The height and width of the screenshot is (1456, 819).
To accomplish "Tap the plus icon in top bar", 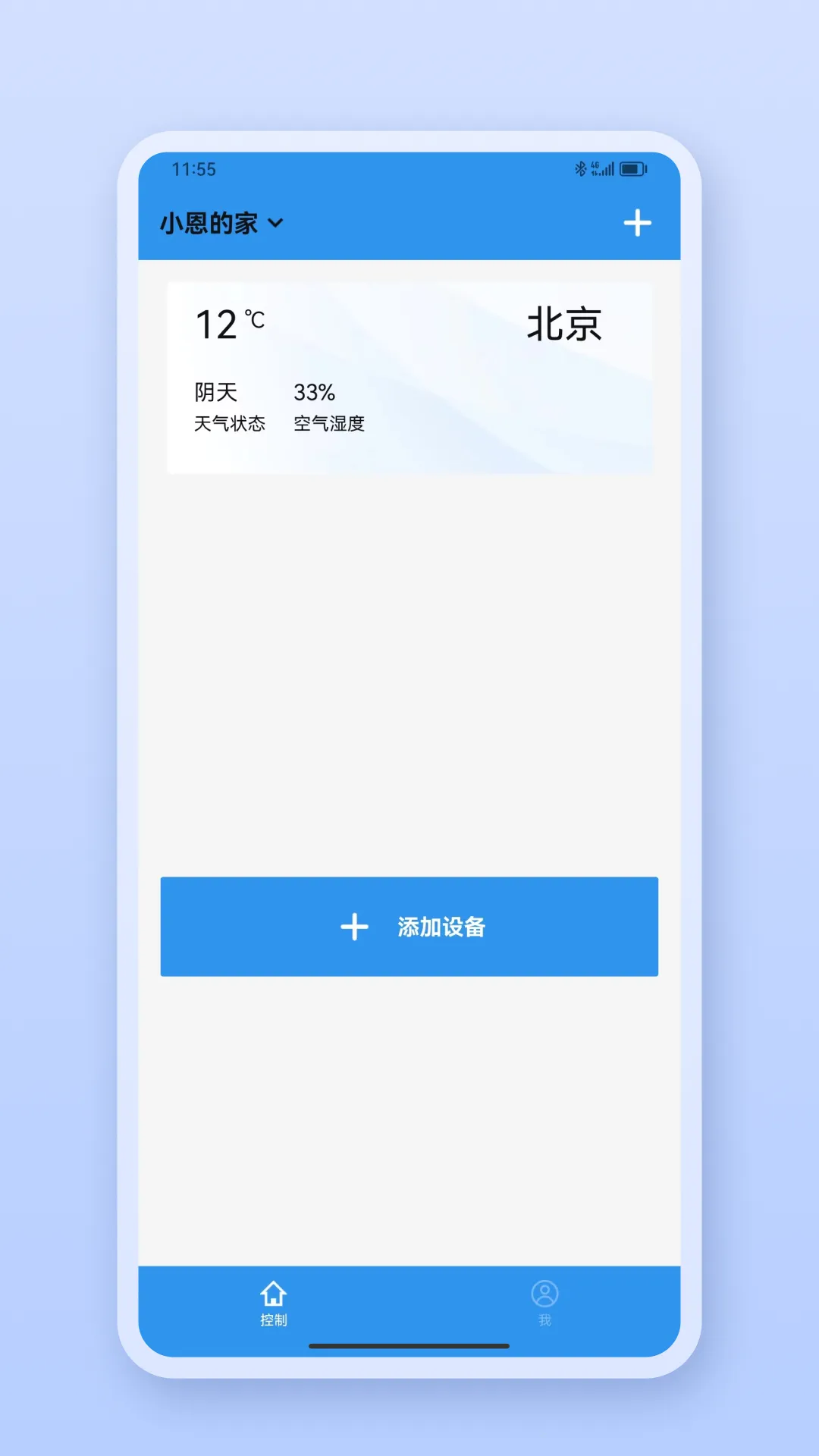I will pos(637,223).
